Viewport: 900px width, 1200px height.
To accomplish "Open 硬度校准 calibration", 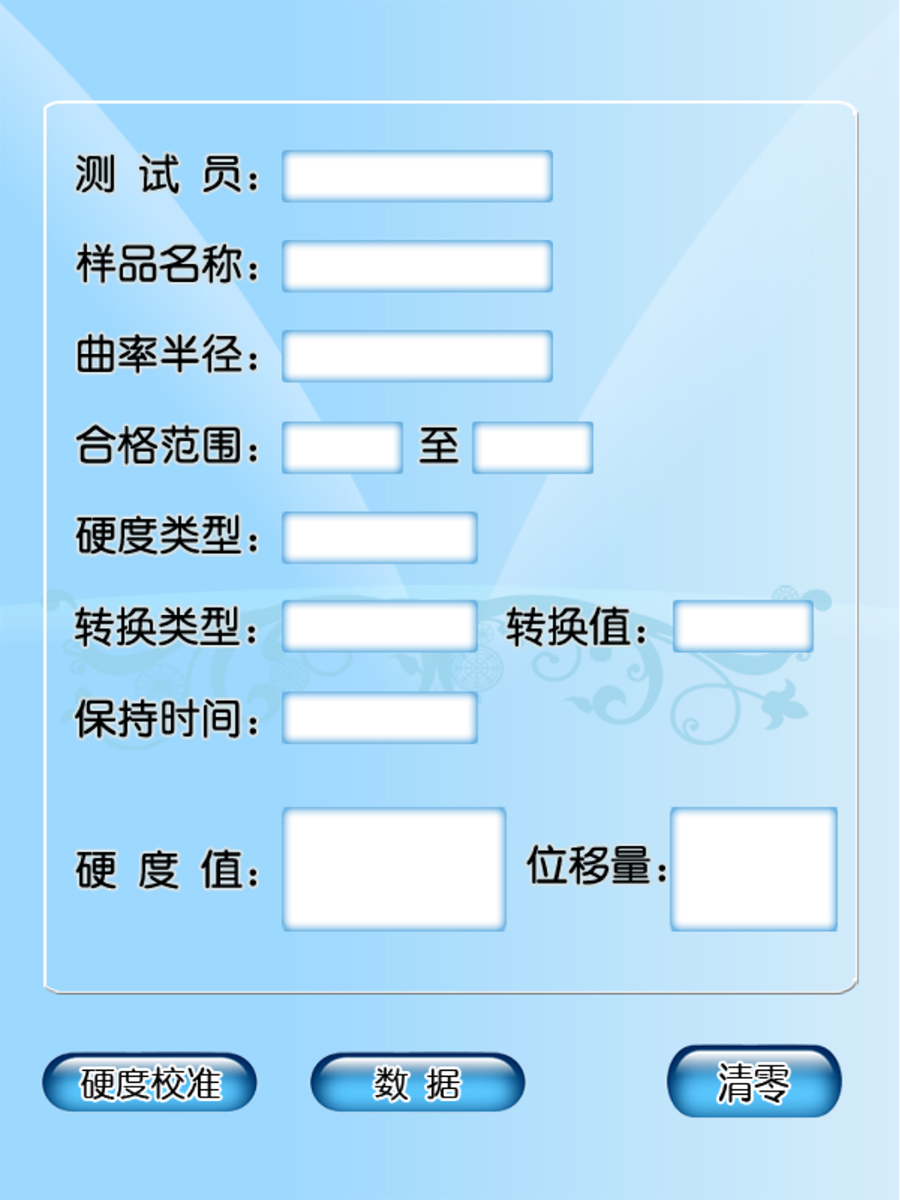I will pyautogui.click(x=150, y=1083).
